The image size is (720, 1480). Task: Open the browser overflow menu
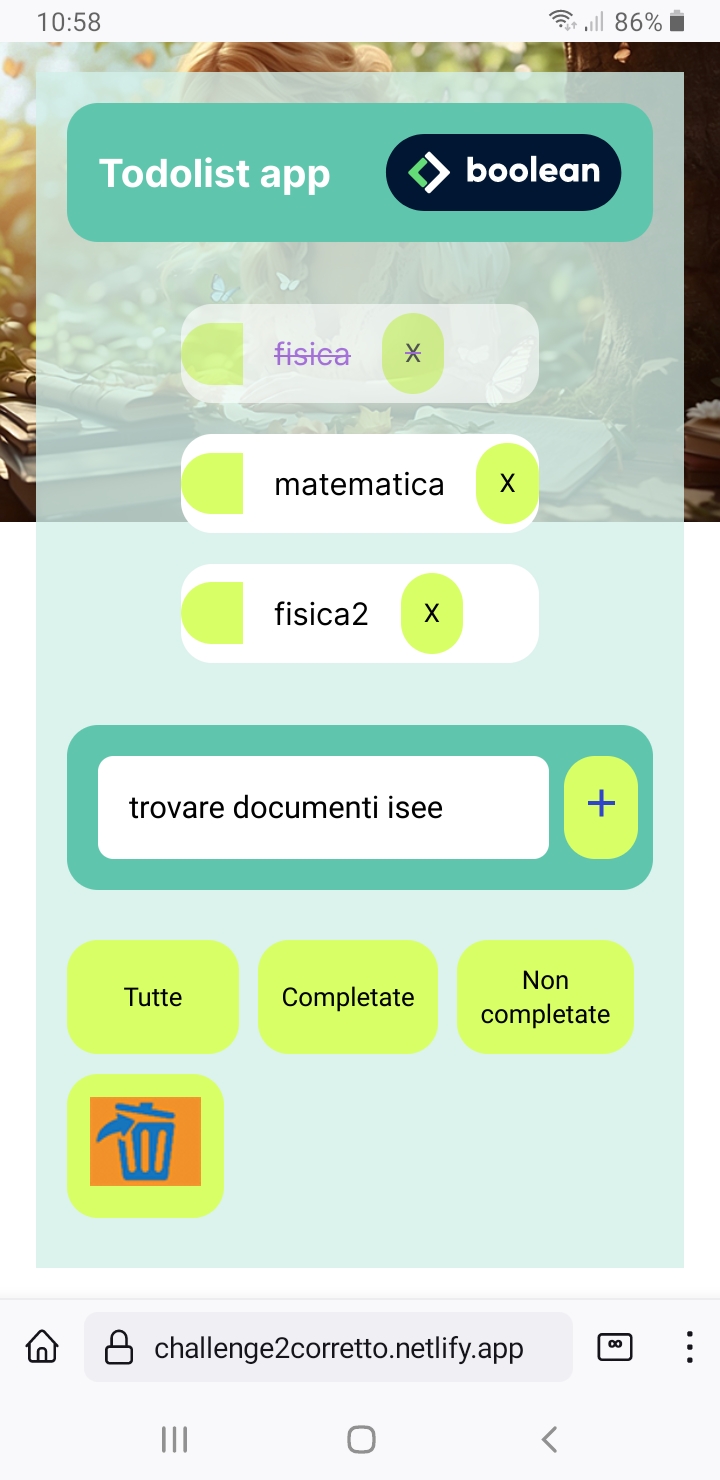click(689, 1348)
